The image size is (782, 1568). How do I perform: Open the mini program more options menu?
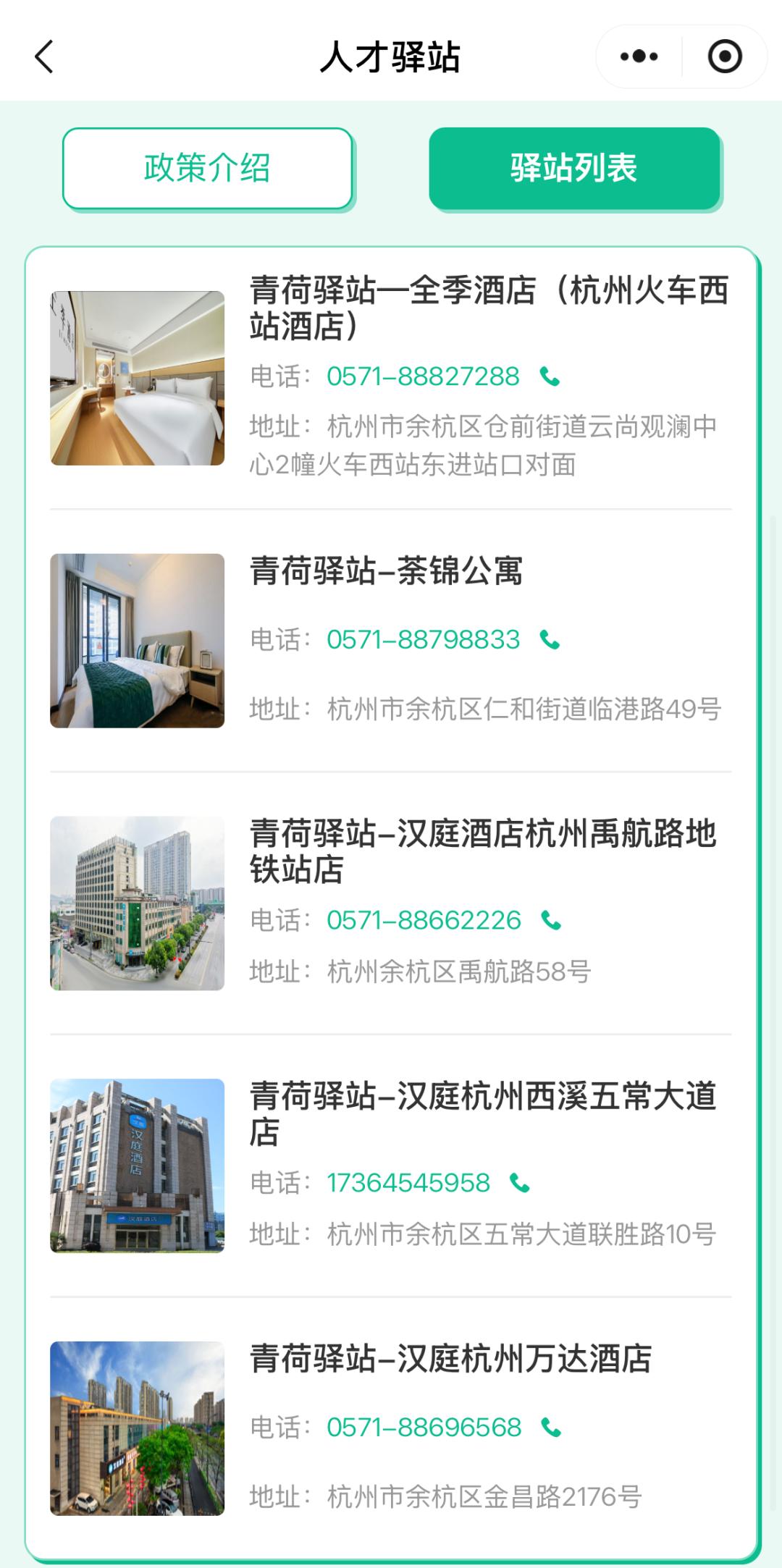(639, 56)
